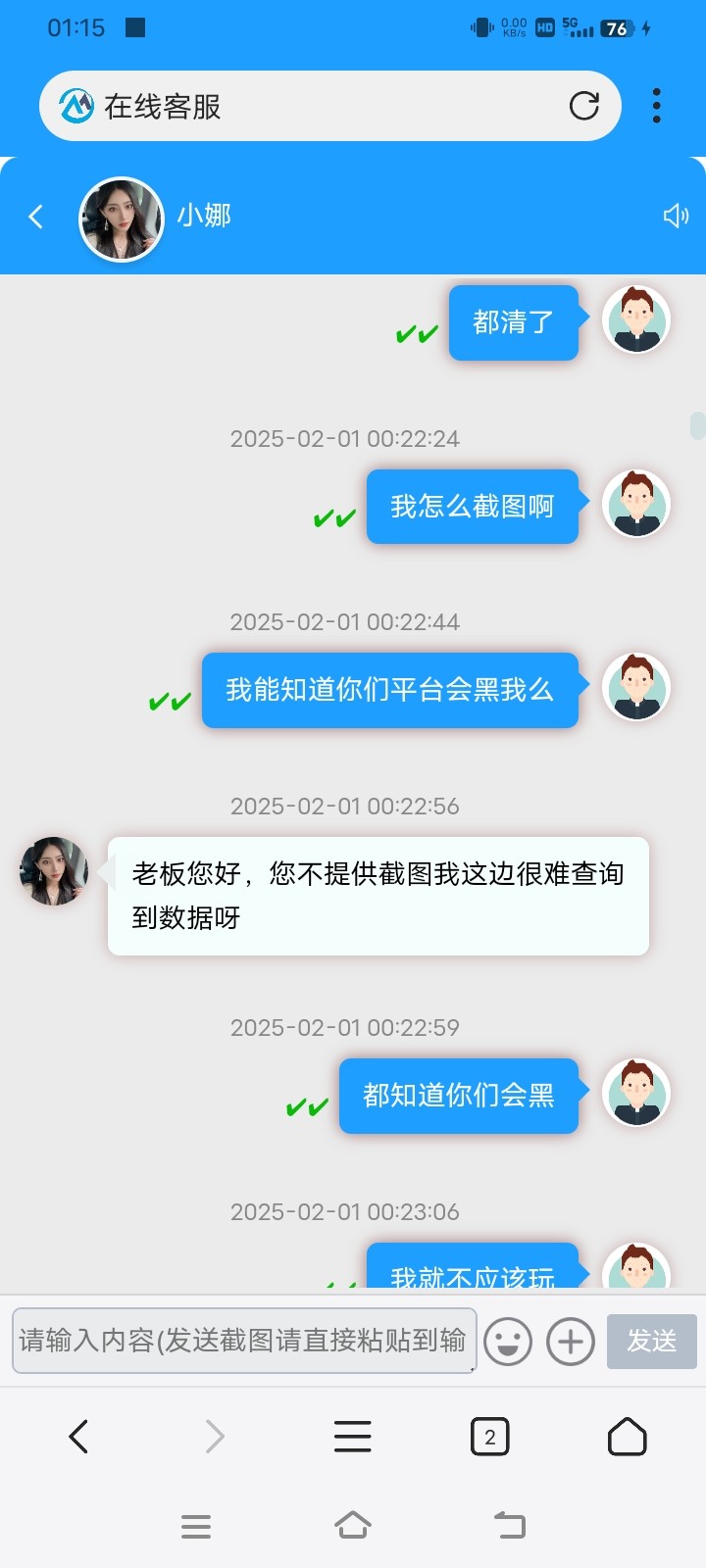Focus the 请输入内容 message field
Screen dimensions: 706x1568
pos(243,1340)
